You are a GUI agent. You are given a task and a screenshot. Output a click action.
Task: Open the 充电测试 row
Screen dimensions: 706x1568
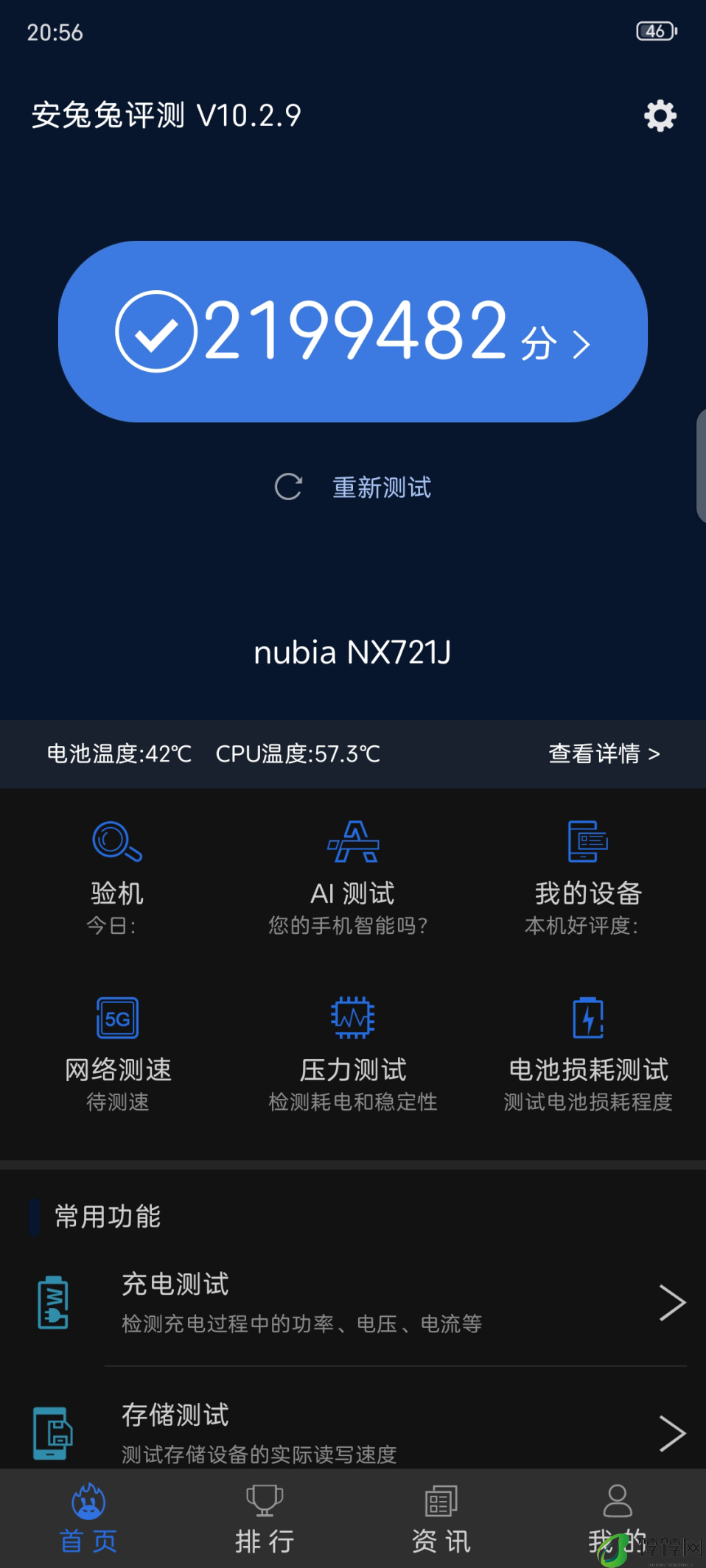pos(353,1302)
